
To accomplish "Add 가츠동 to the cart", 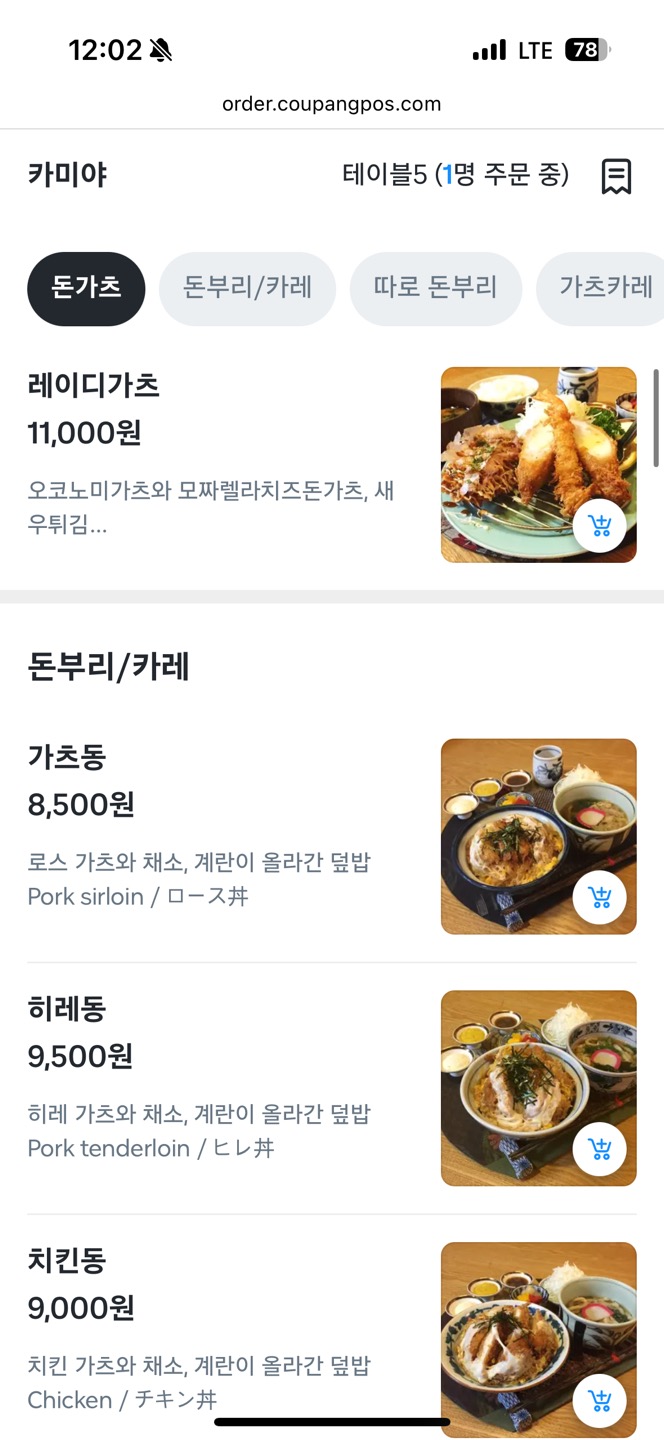I will 600,897.
